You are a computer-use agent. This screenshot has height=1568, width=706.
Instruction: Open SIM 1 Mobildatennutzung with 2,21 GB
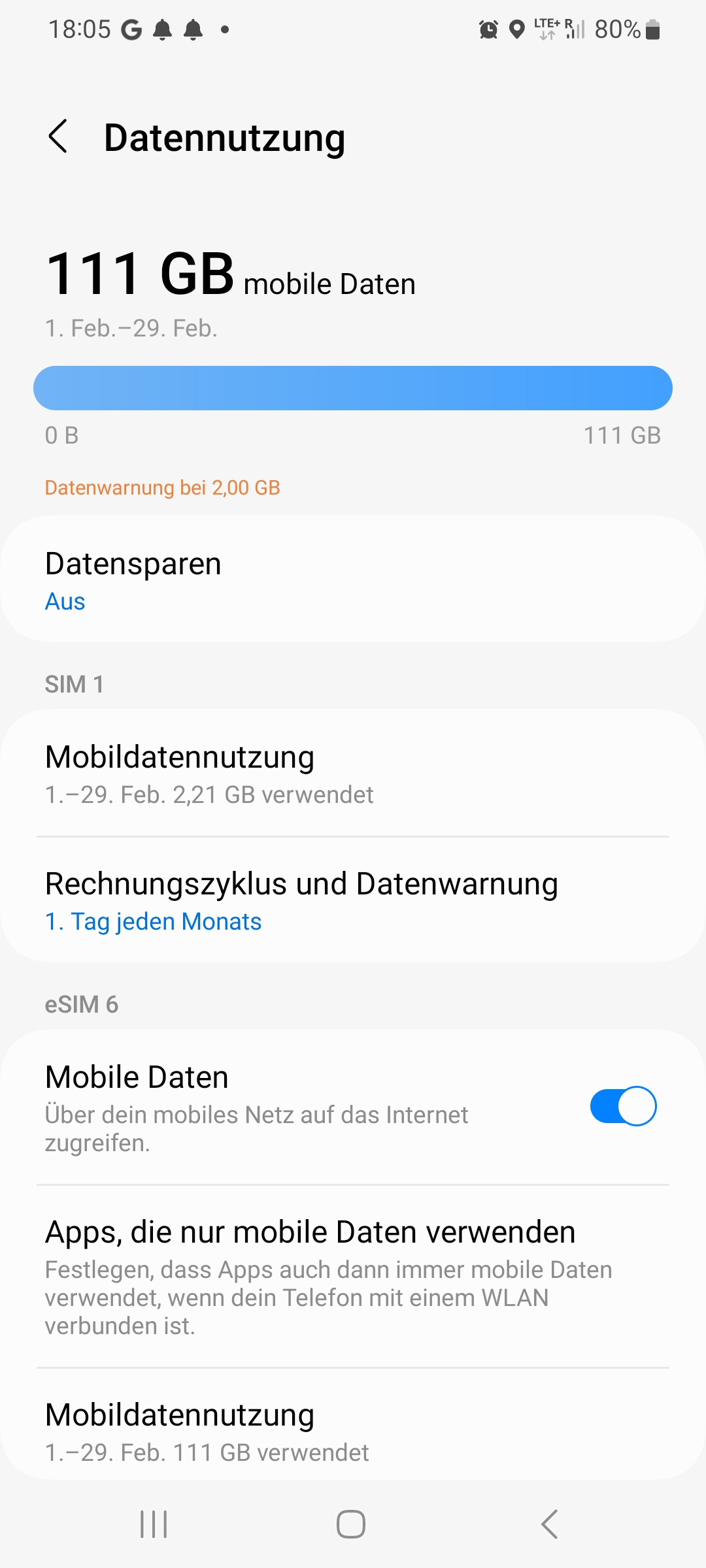(x=353, y=774)
